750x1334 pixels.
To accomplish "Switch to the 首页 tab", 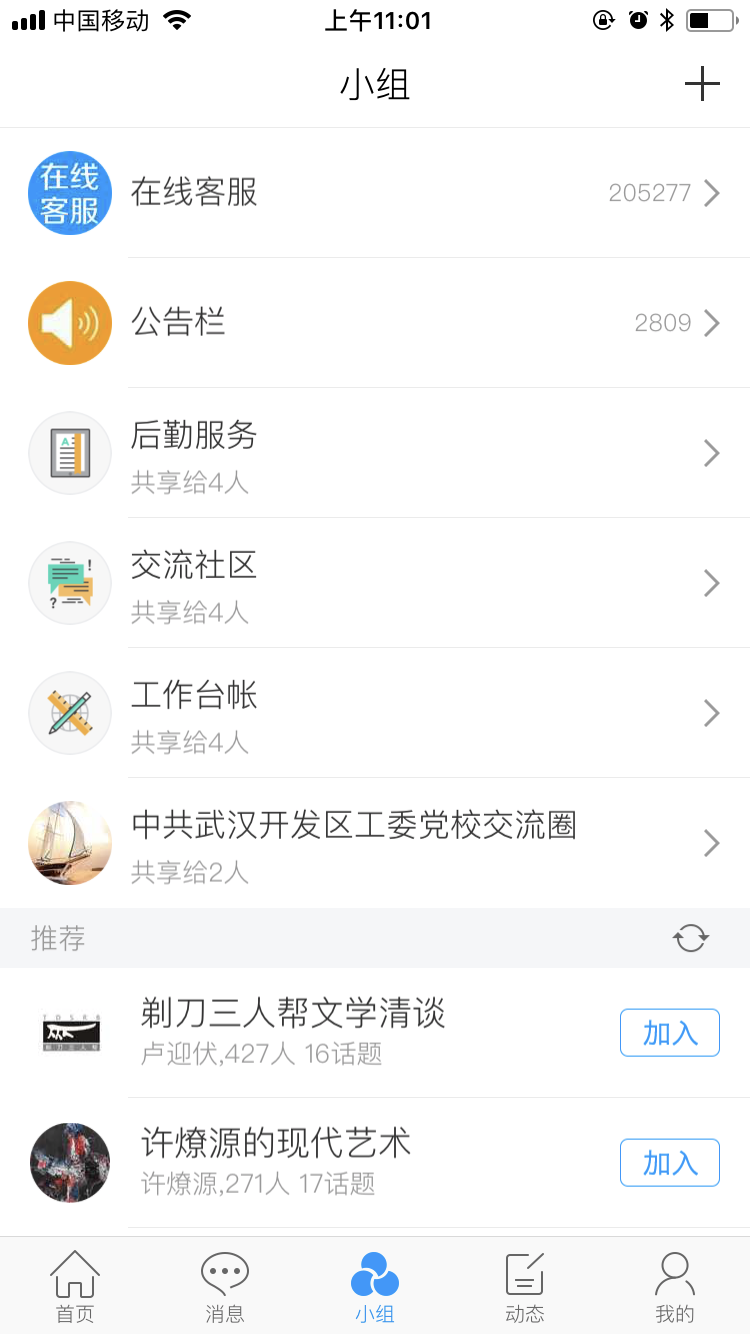I will point(75,1287).
